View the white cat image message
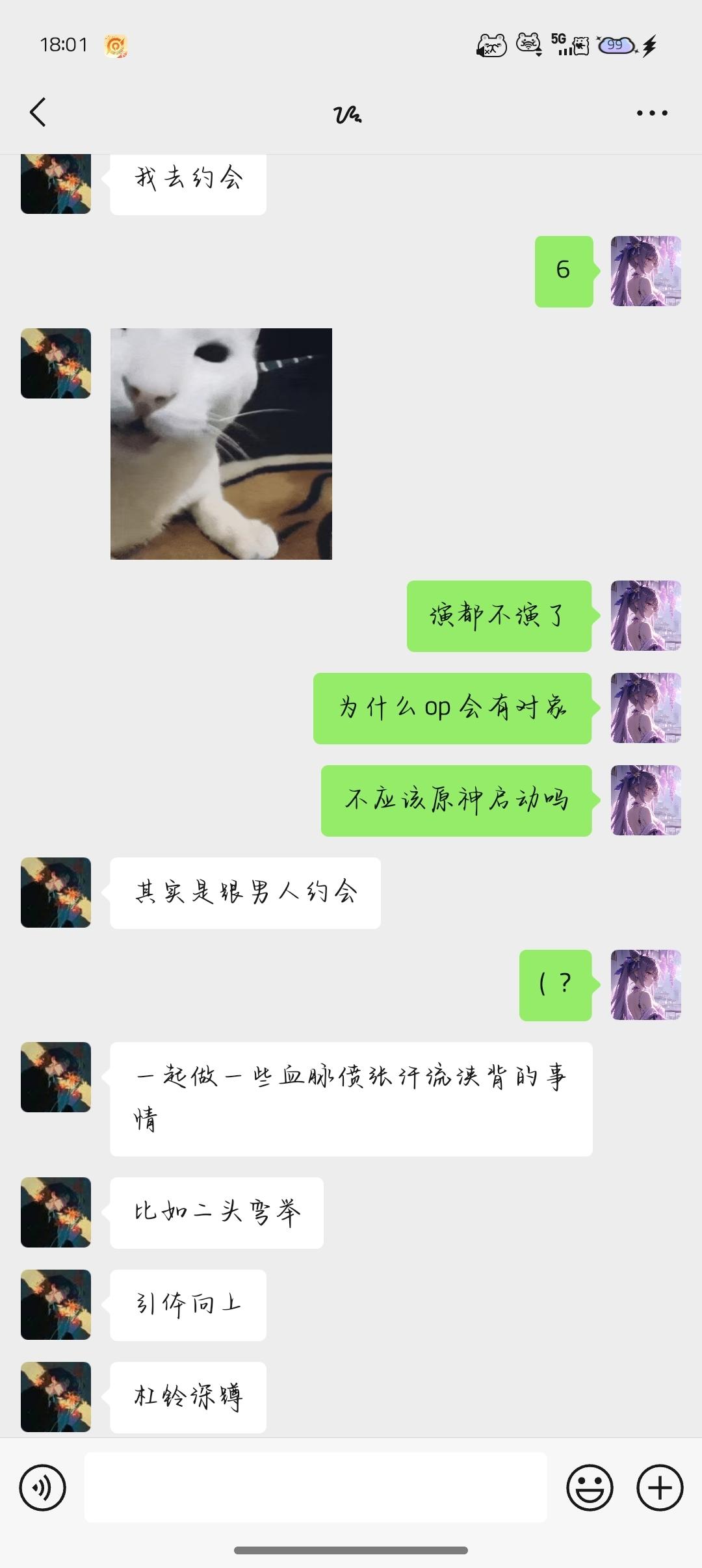Screen dimensions: 702x1568 click(221, 443)
